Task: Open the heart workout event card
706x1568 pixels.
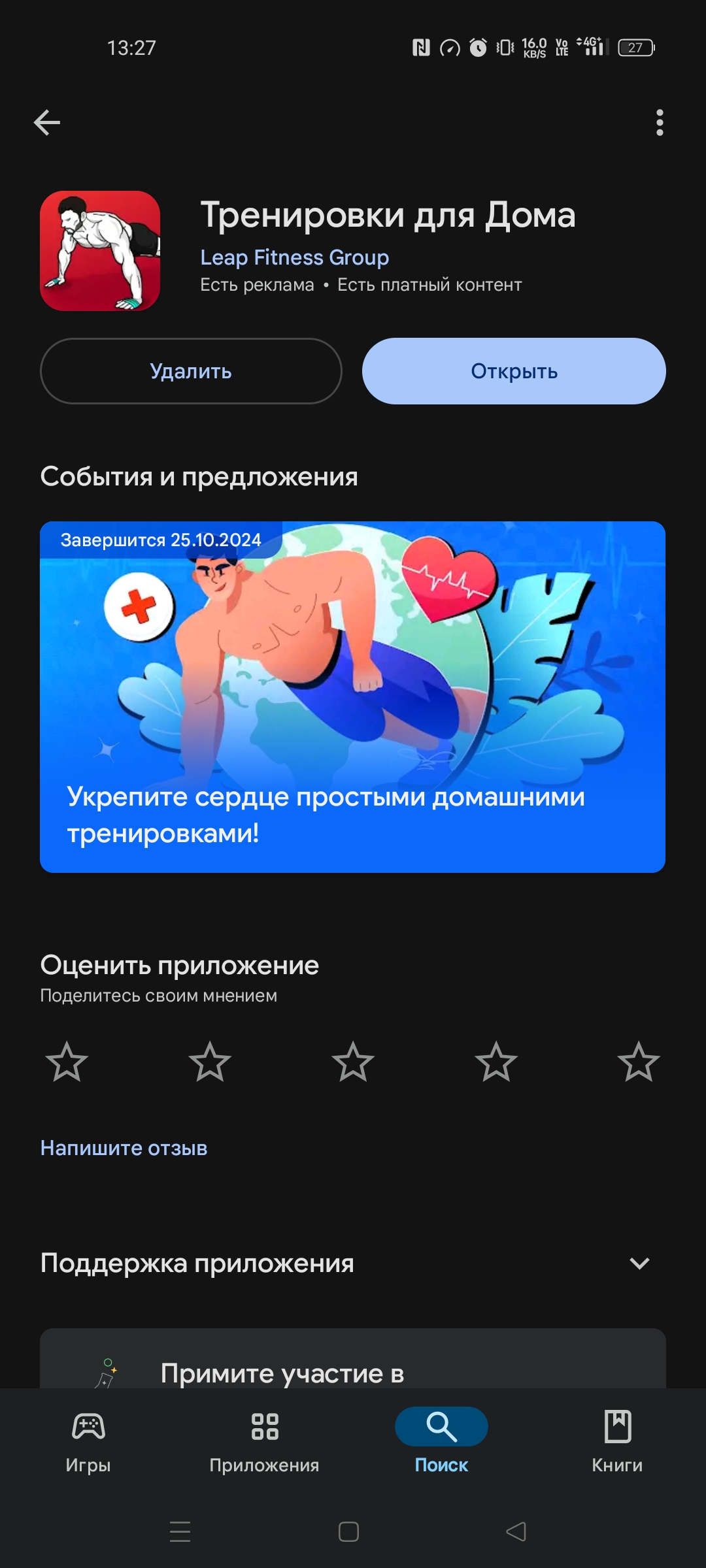Action: coord(352,696)
